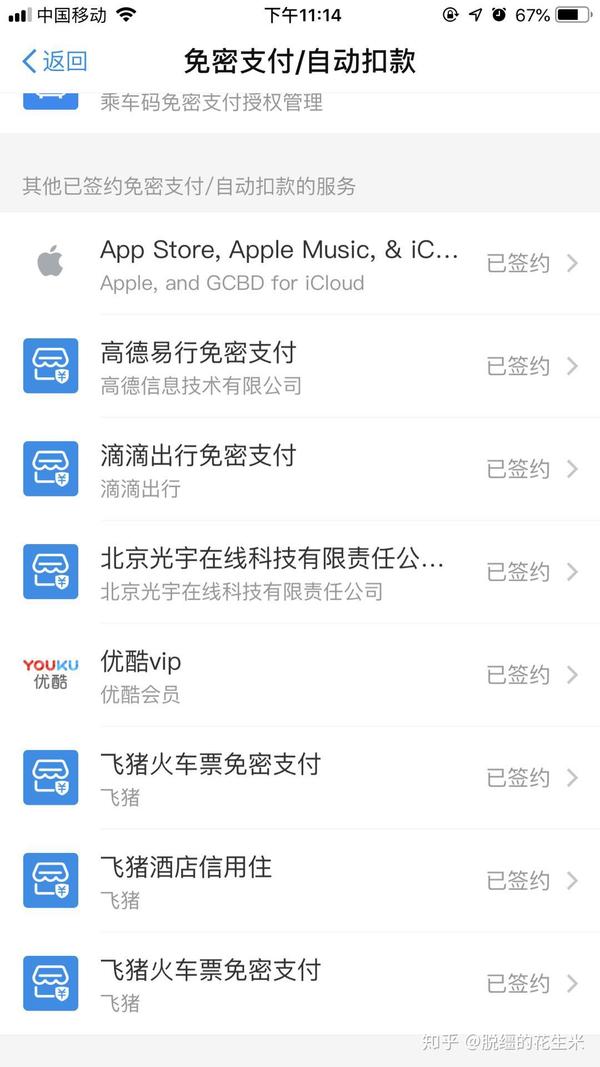Viewport: 600px width, 1067px height.
Task: Open 滴滴出行免密支付 agreement
Action: 300,469
